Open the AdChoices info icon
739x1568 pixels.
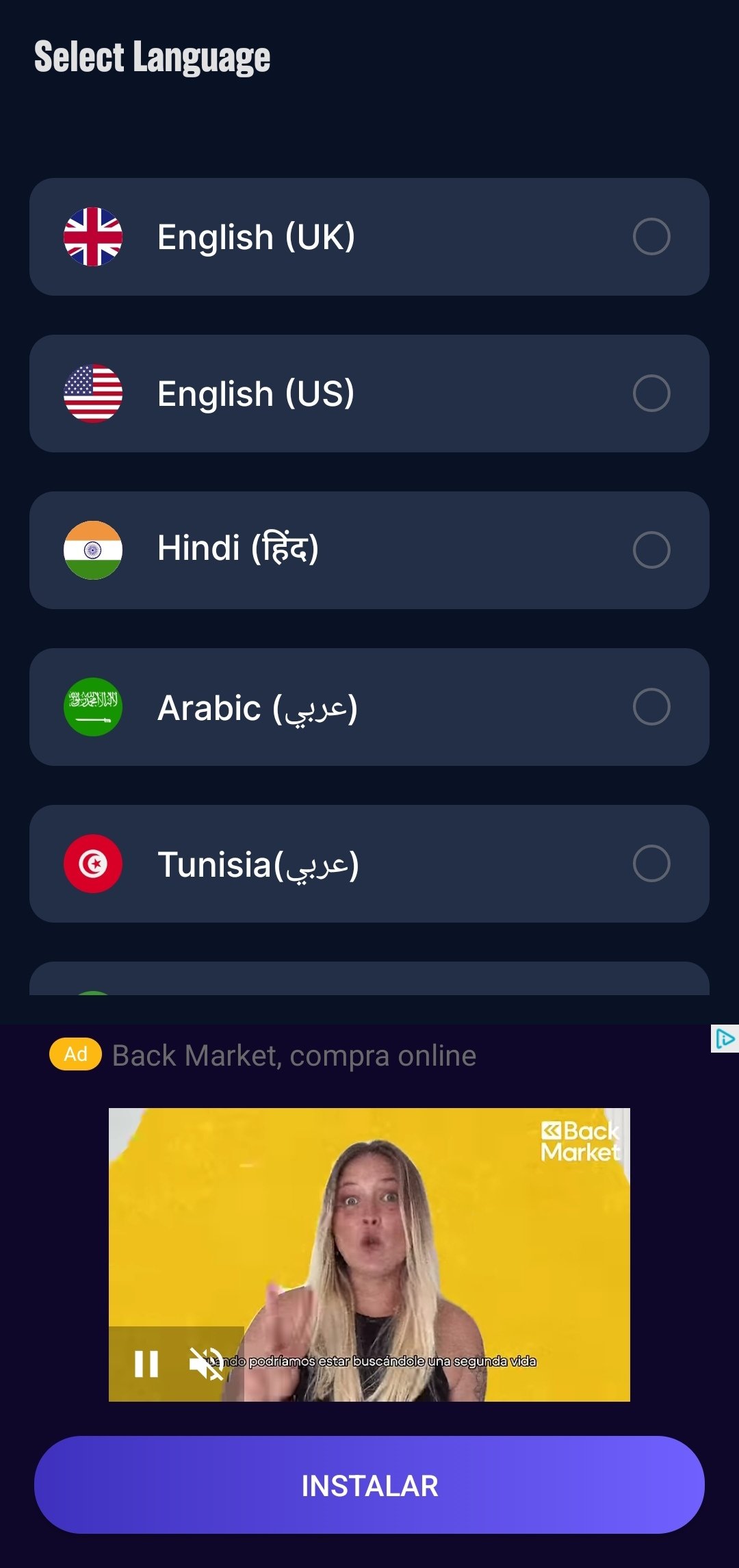pos(724,1039)
